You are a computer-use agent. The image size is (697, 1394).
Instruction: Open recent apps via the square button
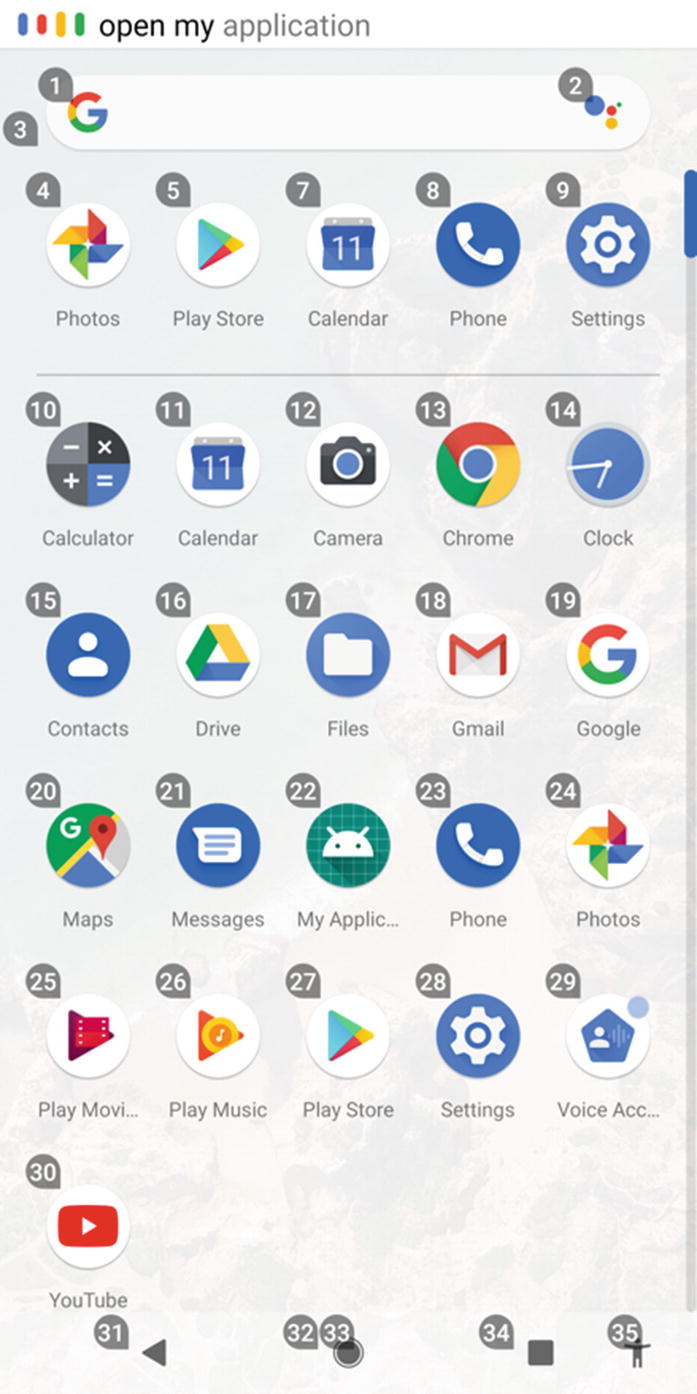point(540,1353)
